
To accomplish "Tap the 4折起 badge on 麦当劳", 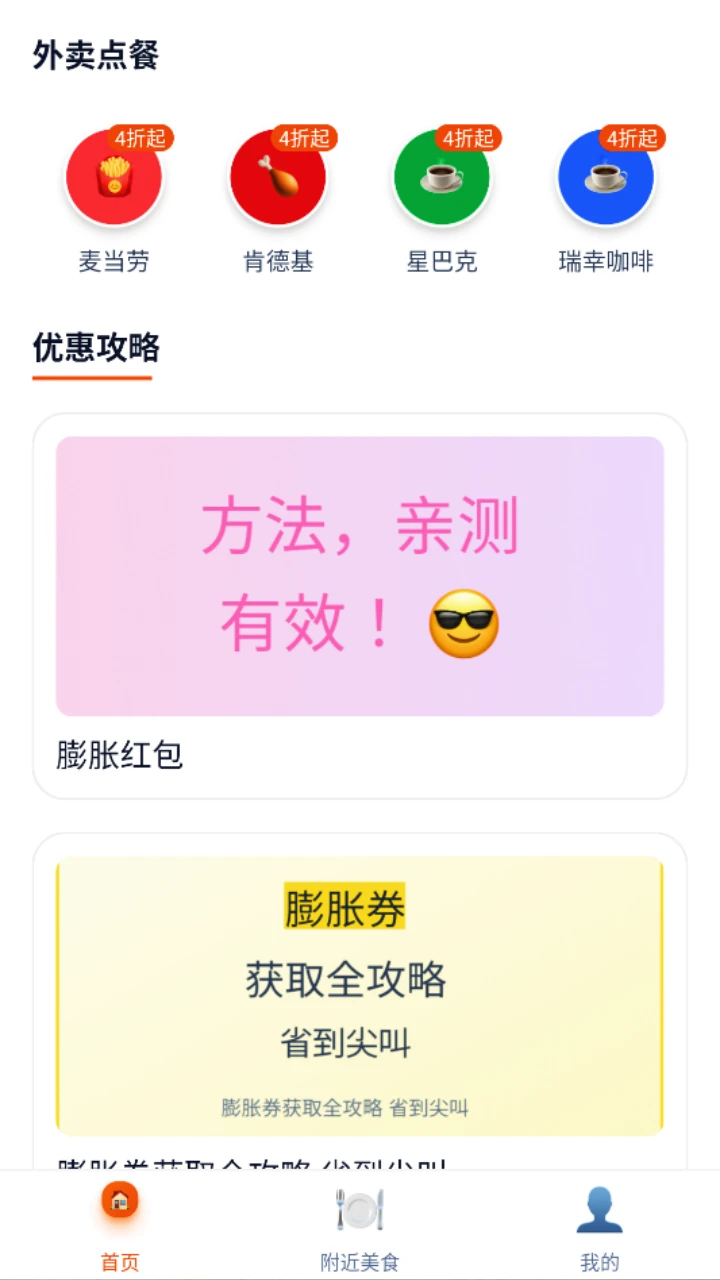I will pyautogui.click(x=141, y=139).
